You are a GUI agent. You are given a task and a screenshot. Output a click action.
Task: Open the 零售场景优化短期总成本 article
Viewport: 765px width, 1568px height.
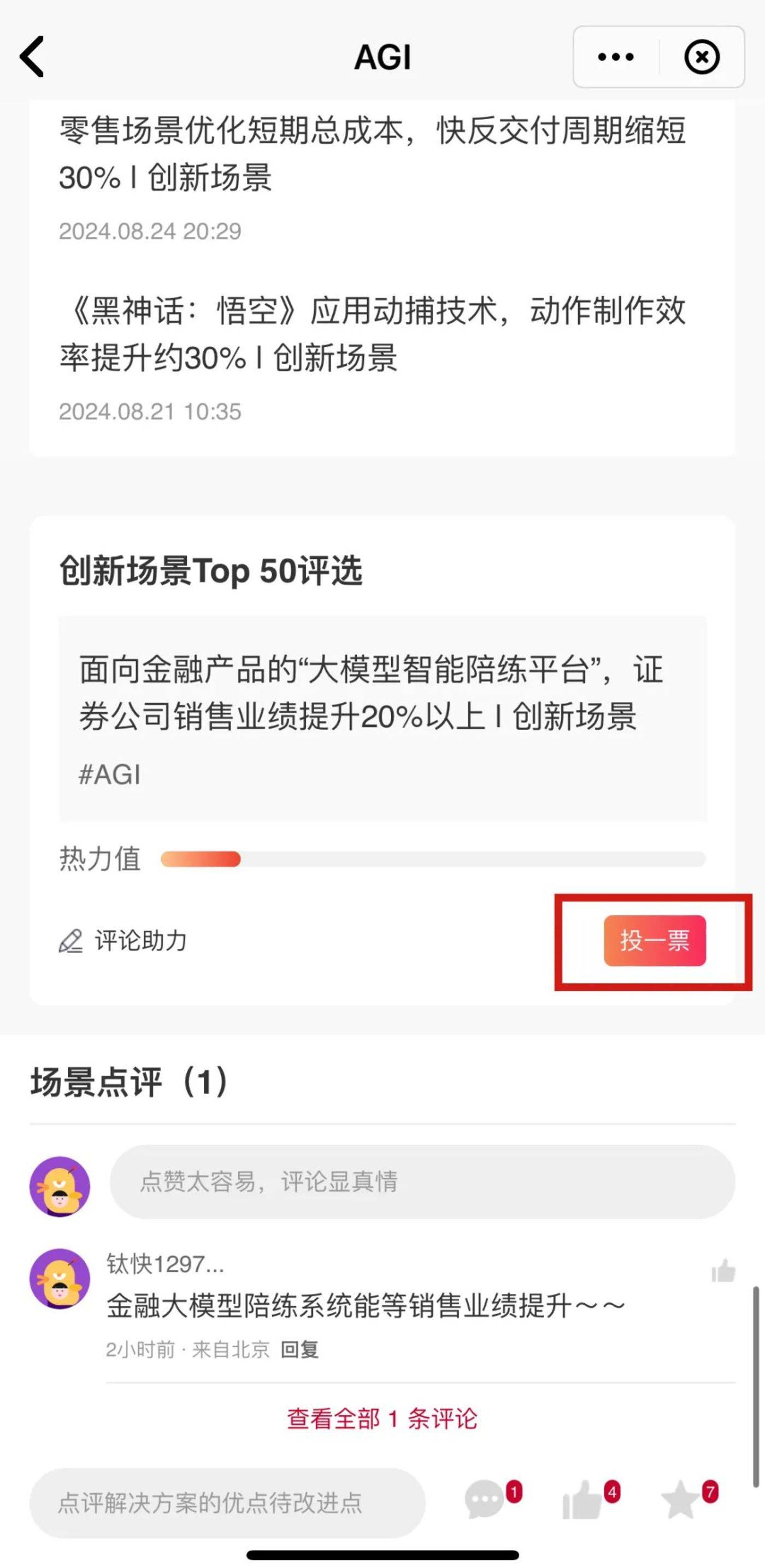click(372, 154)
